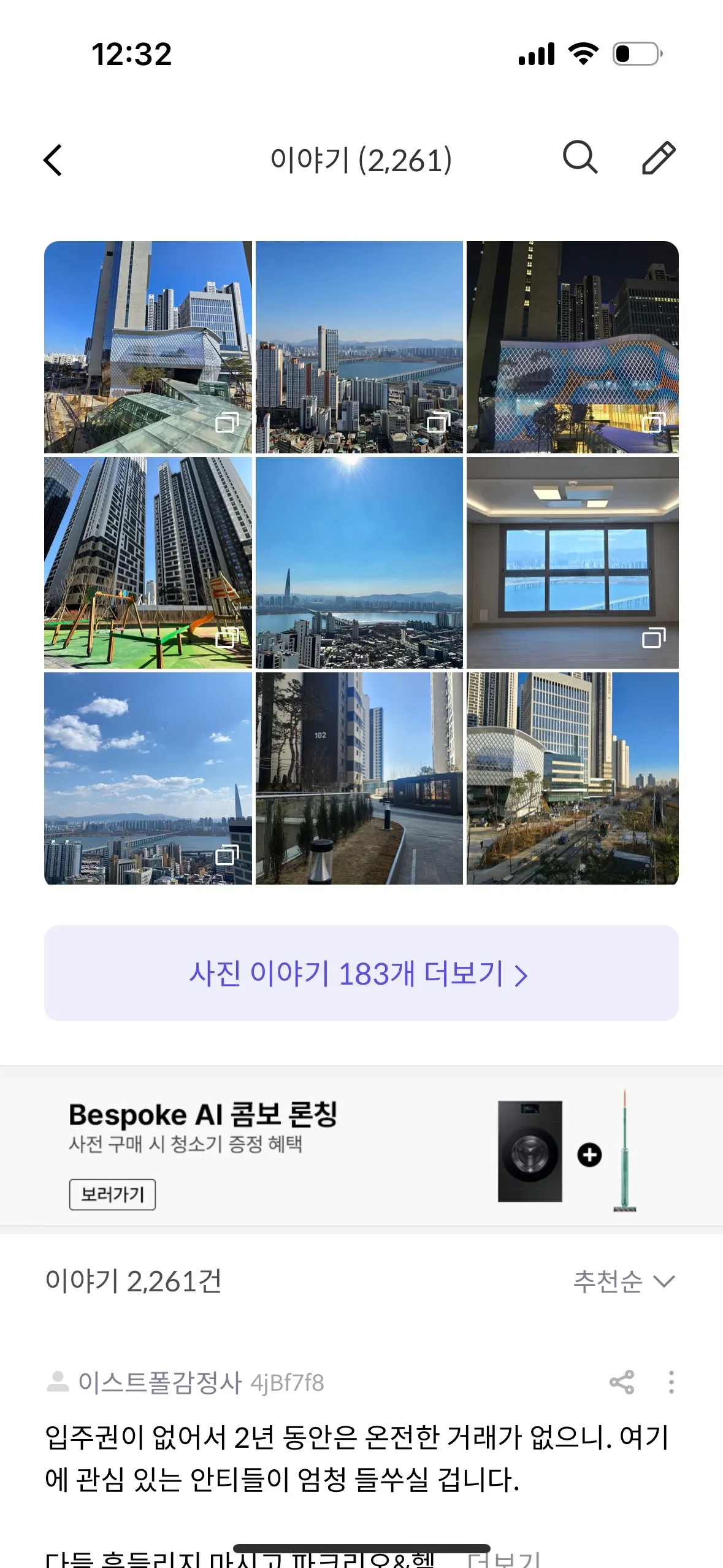Tap 보러가기 on the Bespoke AI banner
Viewport: 723px width, 1568px height.
coord(112,1194)
